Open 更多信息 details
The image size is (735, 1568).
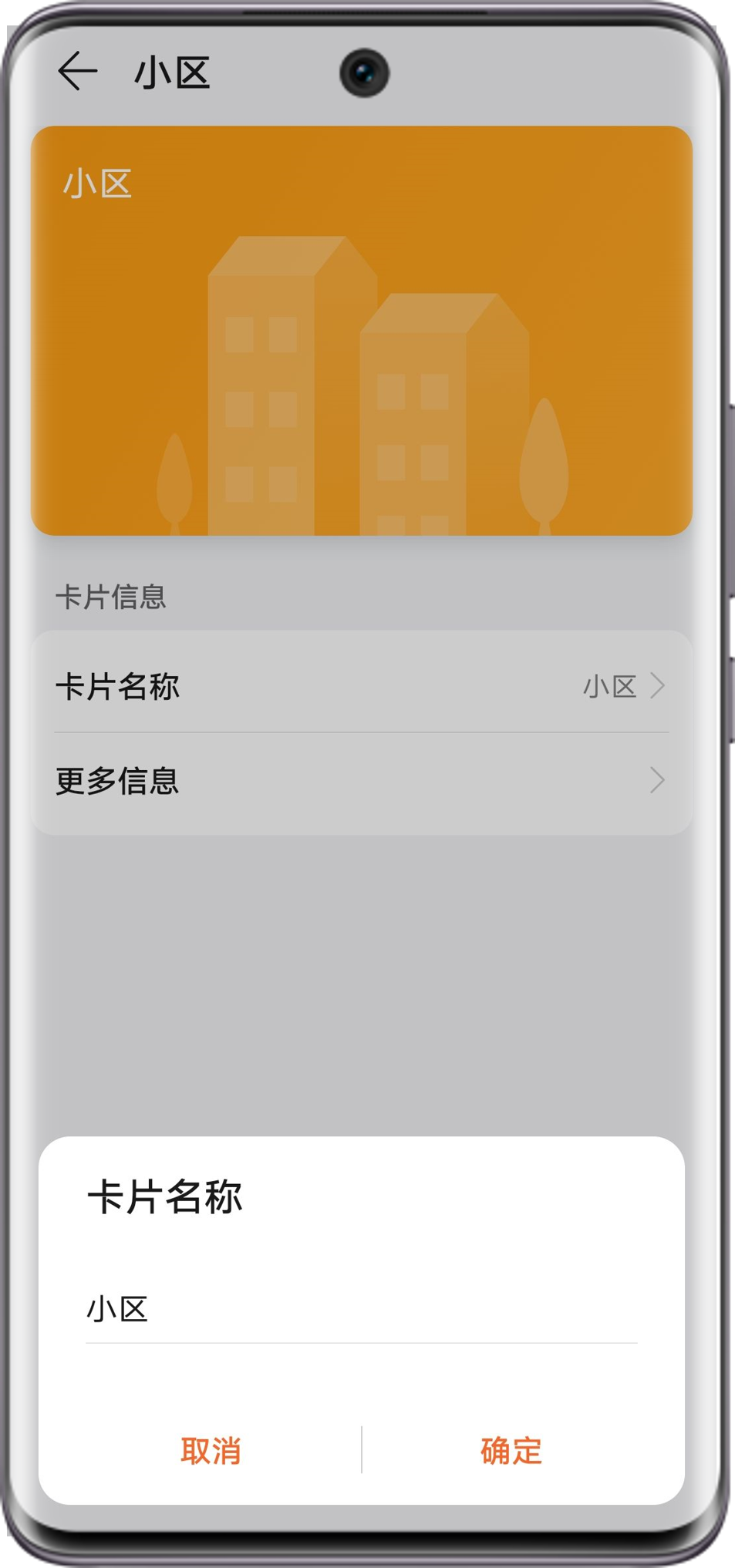(361, 780)
